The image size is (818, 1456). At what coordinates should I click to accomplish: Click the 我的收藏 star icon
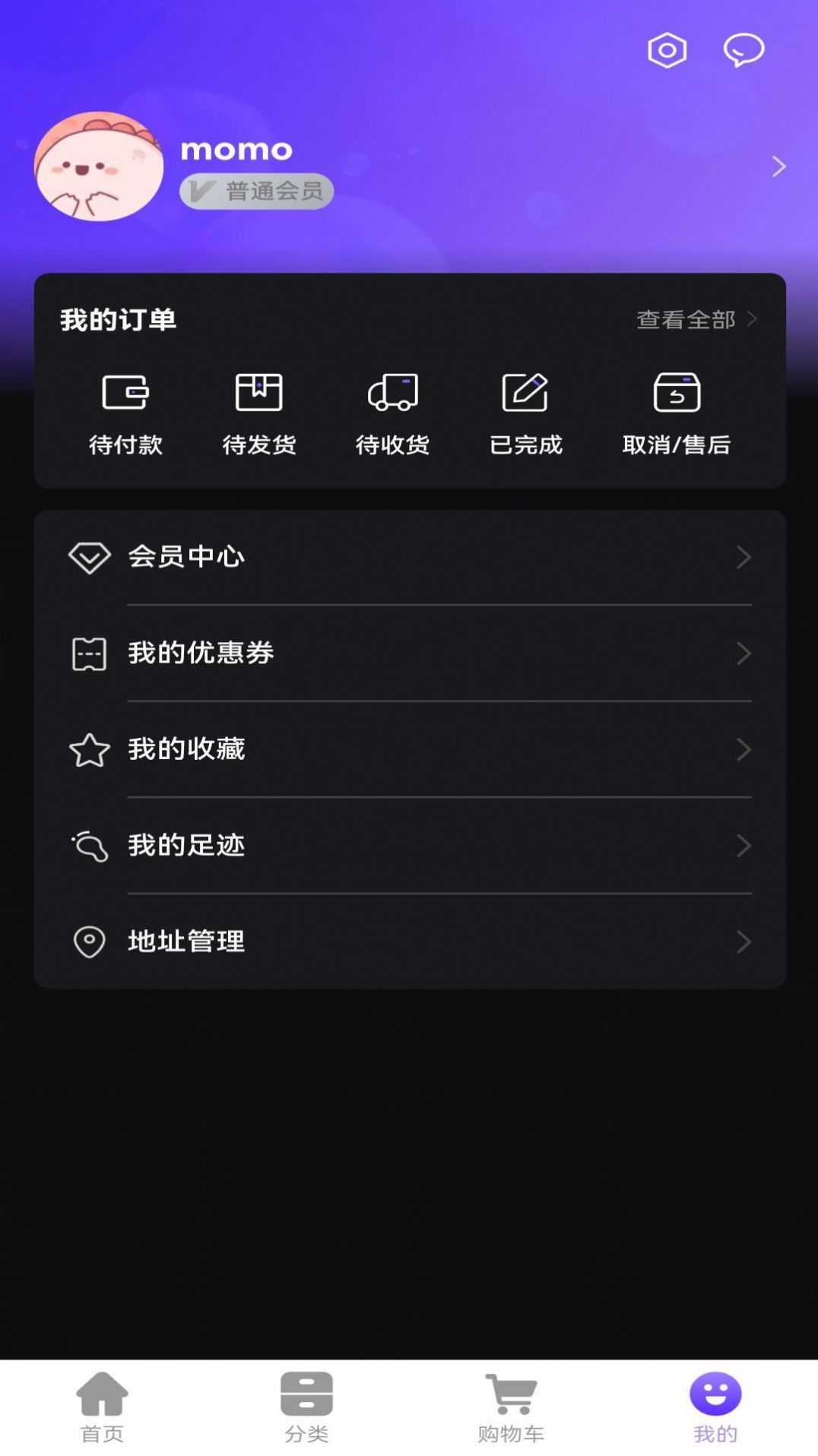pyautogui.click(x=90, y=749)
